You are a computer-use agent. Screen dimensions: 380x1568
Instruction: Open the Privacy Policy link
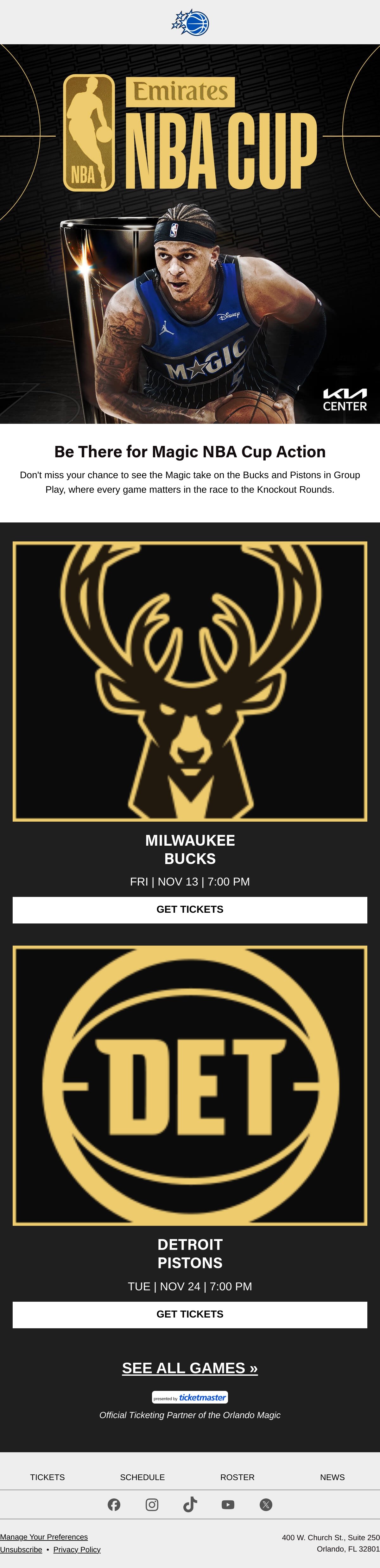[x=77, y=1550]
